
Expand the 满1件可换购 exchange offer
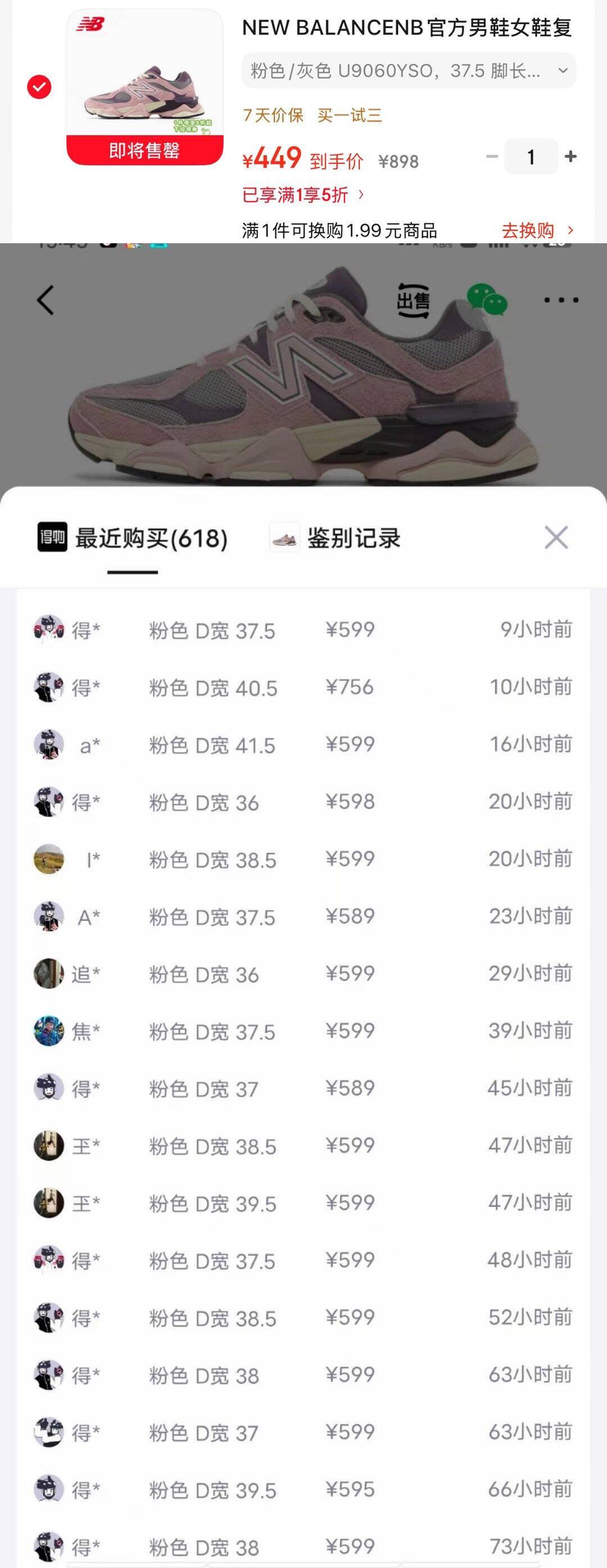341,230
